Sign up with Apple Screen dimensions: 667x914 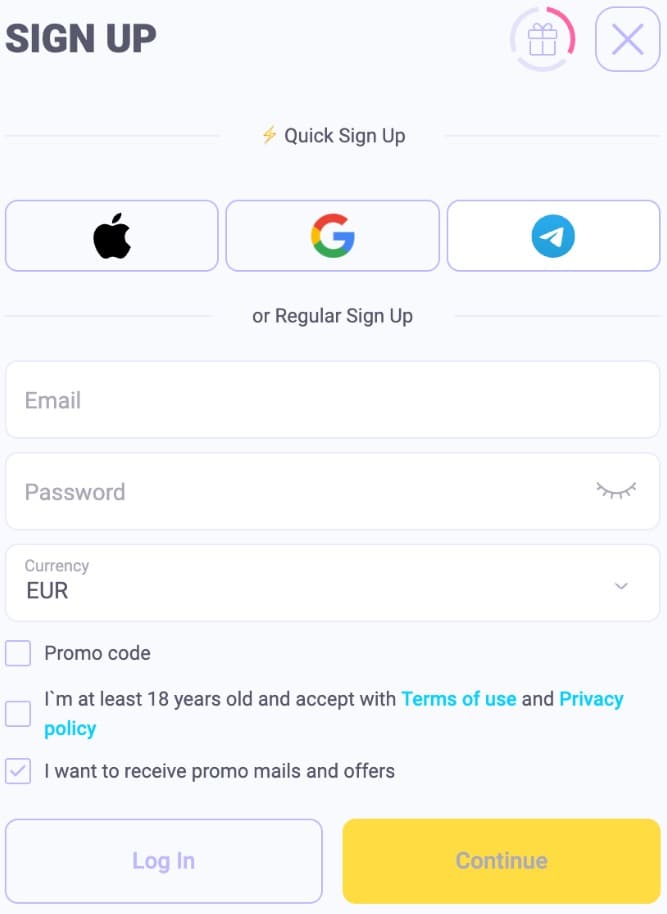[112, 236]
